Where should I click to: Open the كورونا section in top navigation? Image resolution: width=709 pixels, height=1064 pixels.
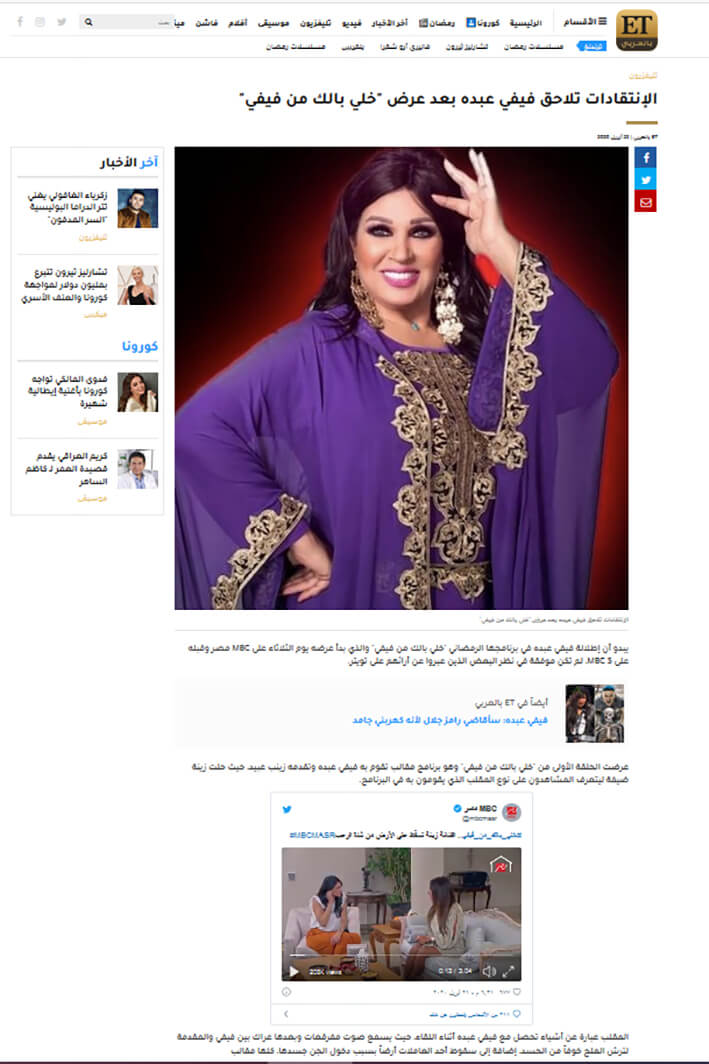[x=483, y=21]
